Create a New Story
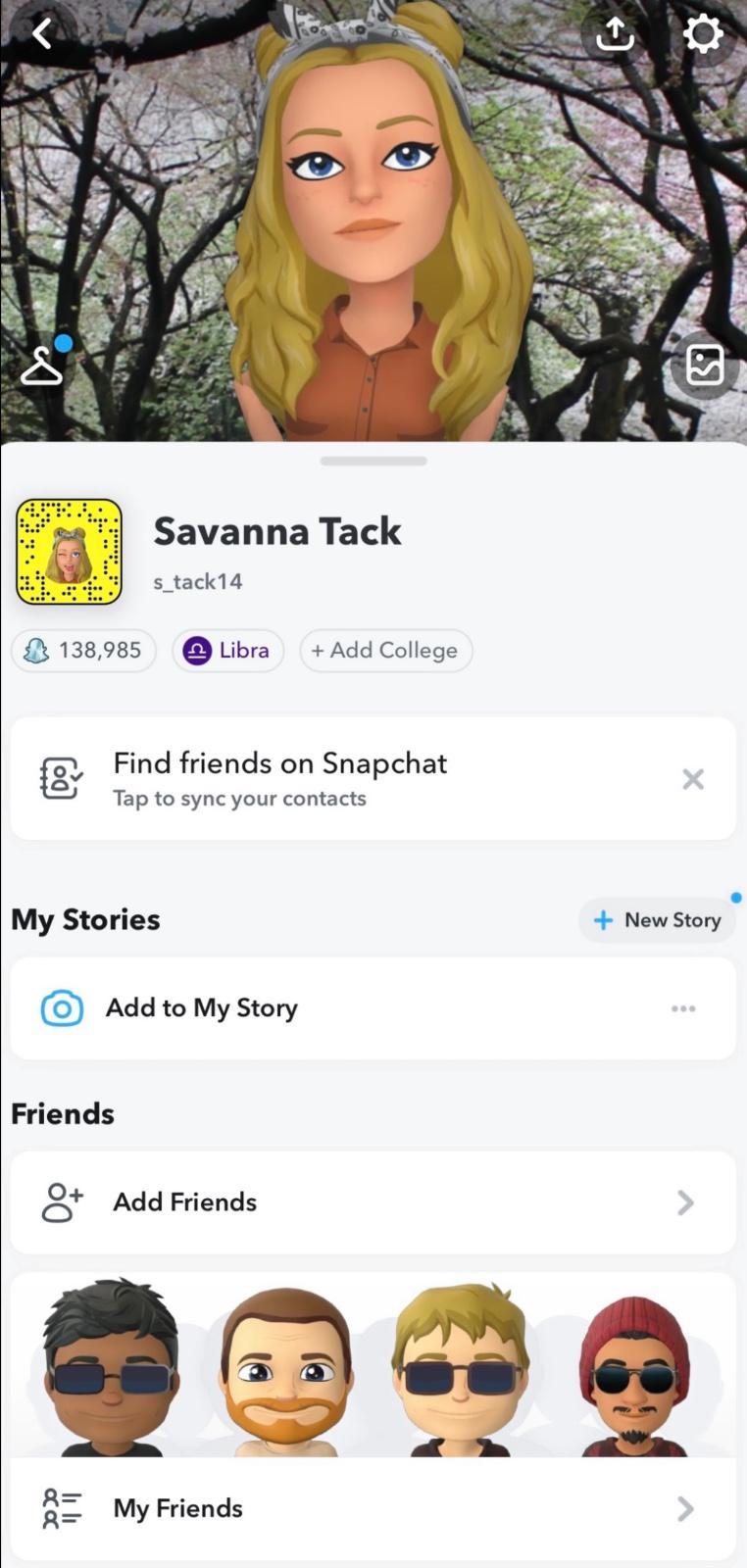747x1568 pixels. click(x=658, y=920)
